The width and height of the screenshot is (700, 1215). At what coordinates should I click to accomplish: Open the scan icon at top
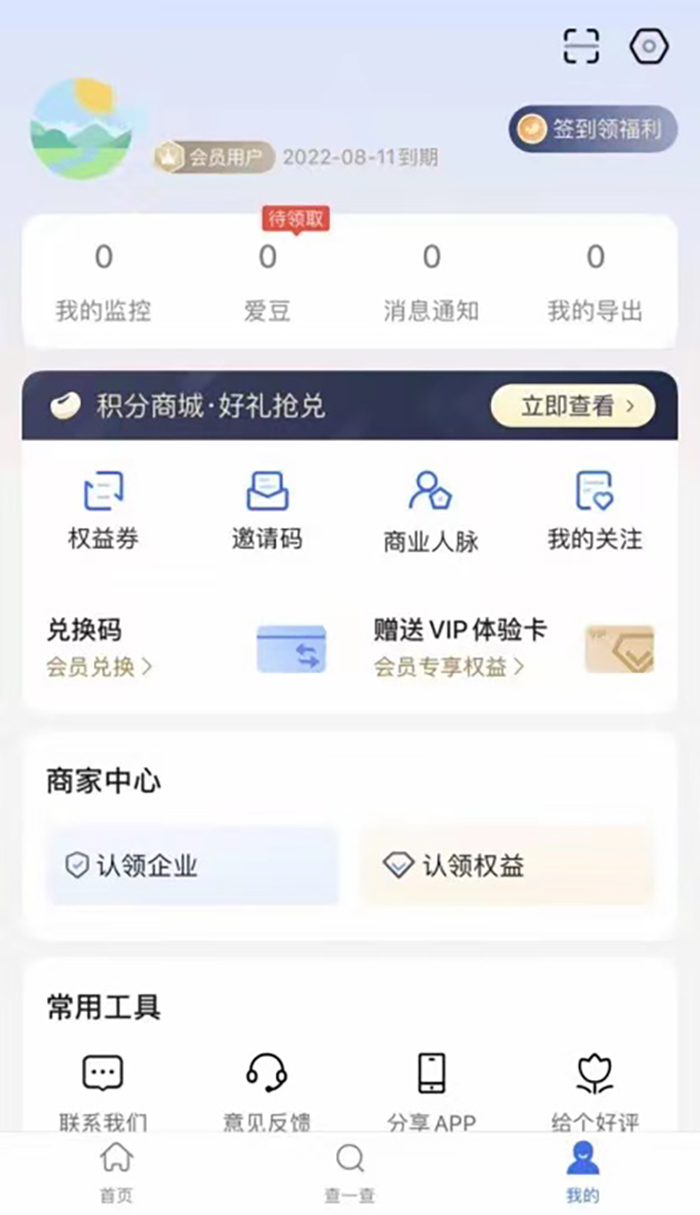pos(580,46)
